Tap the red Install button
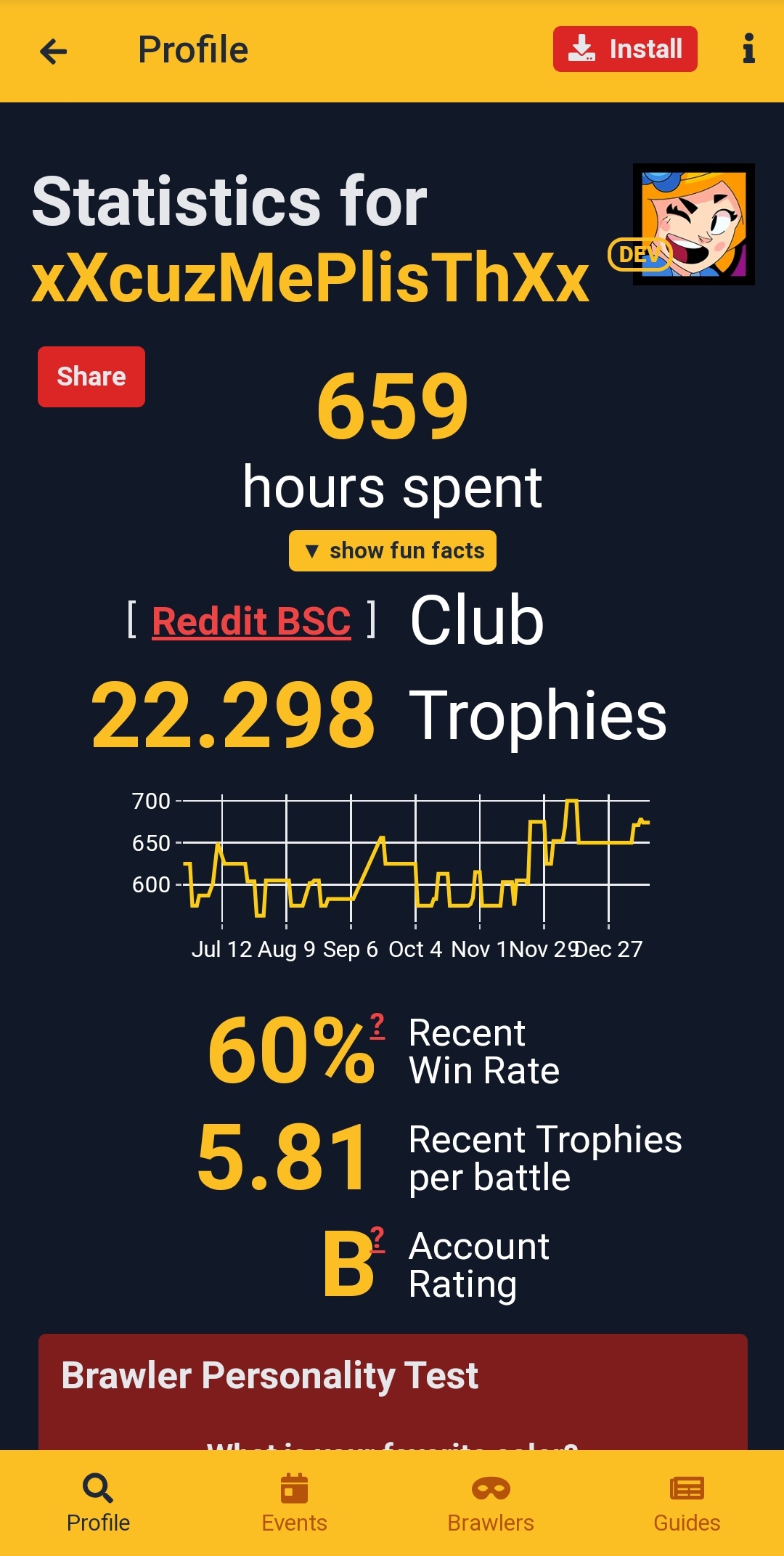This screenshot has width=784, height=1556. tap(625, 49)
